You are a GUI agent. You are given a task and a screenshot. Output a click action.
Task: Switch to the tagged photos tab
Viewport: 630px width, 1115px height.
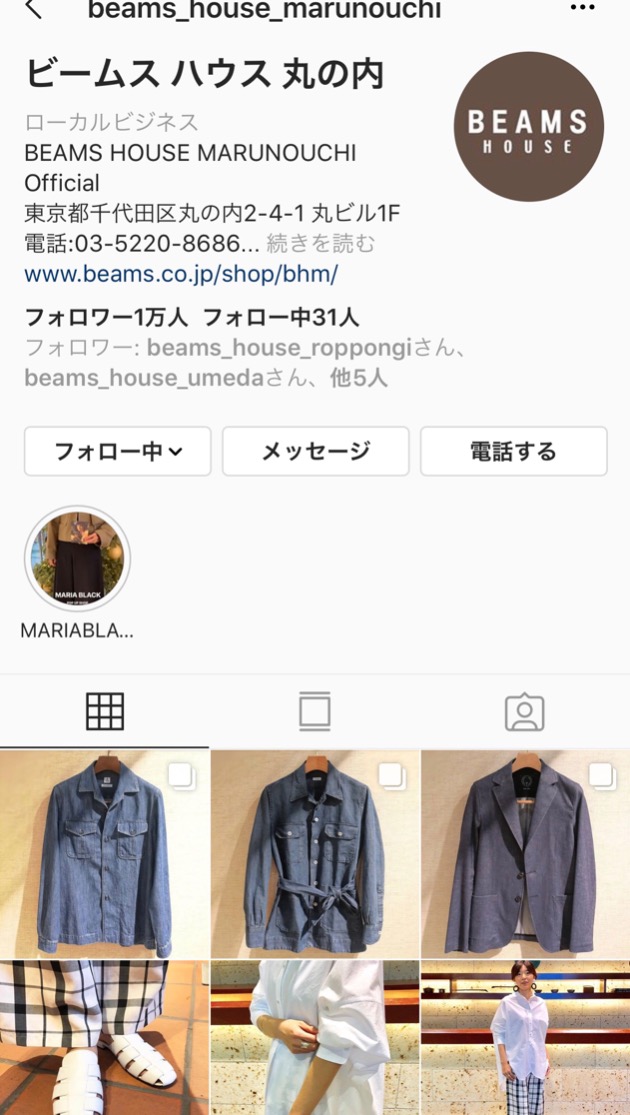pyautogui.click(x=524, y=711)
